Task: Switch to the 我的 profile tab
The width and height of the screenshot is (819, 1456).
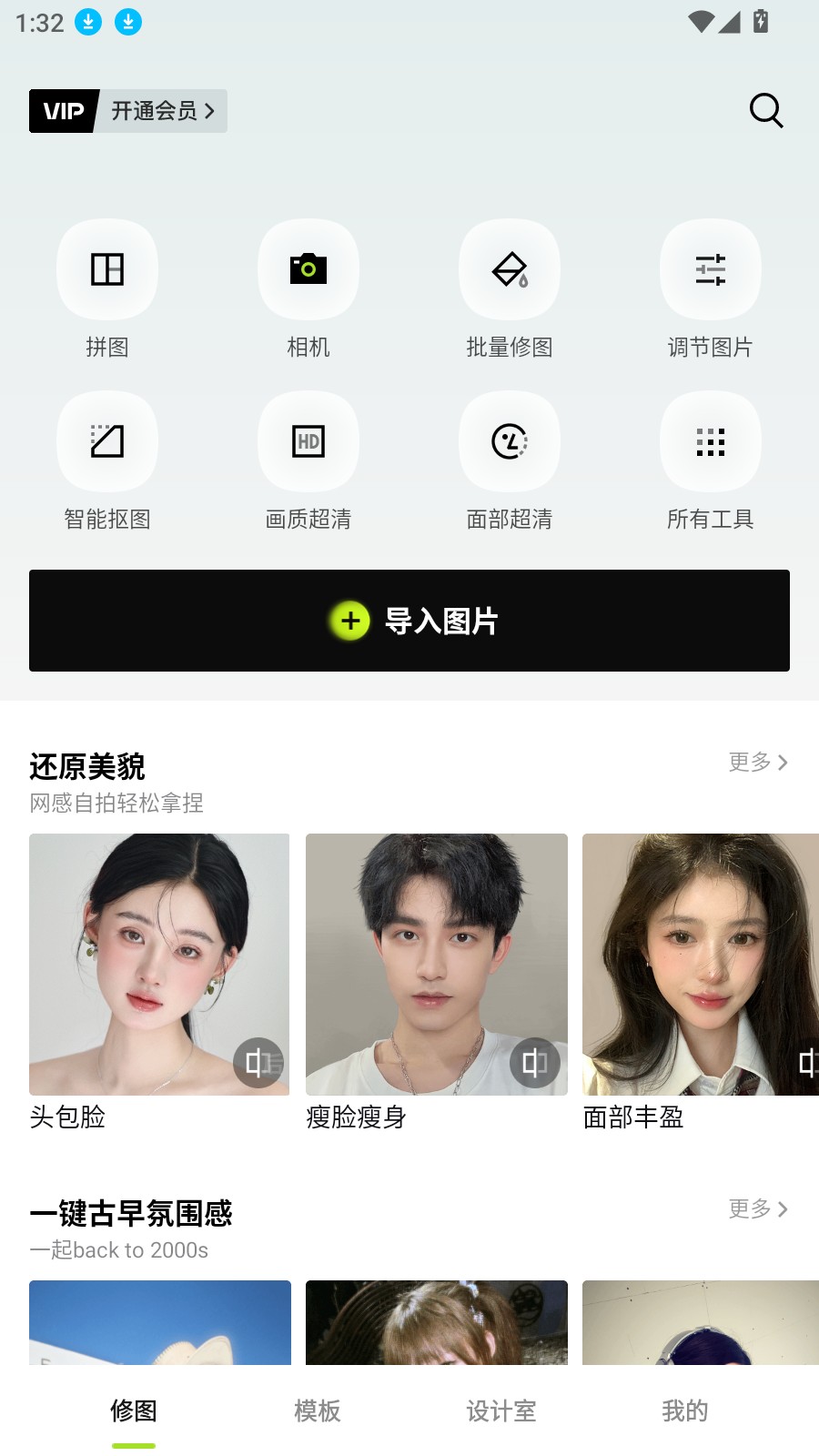Action: (684, 1411)
